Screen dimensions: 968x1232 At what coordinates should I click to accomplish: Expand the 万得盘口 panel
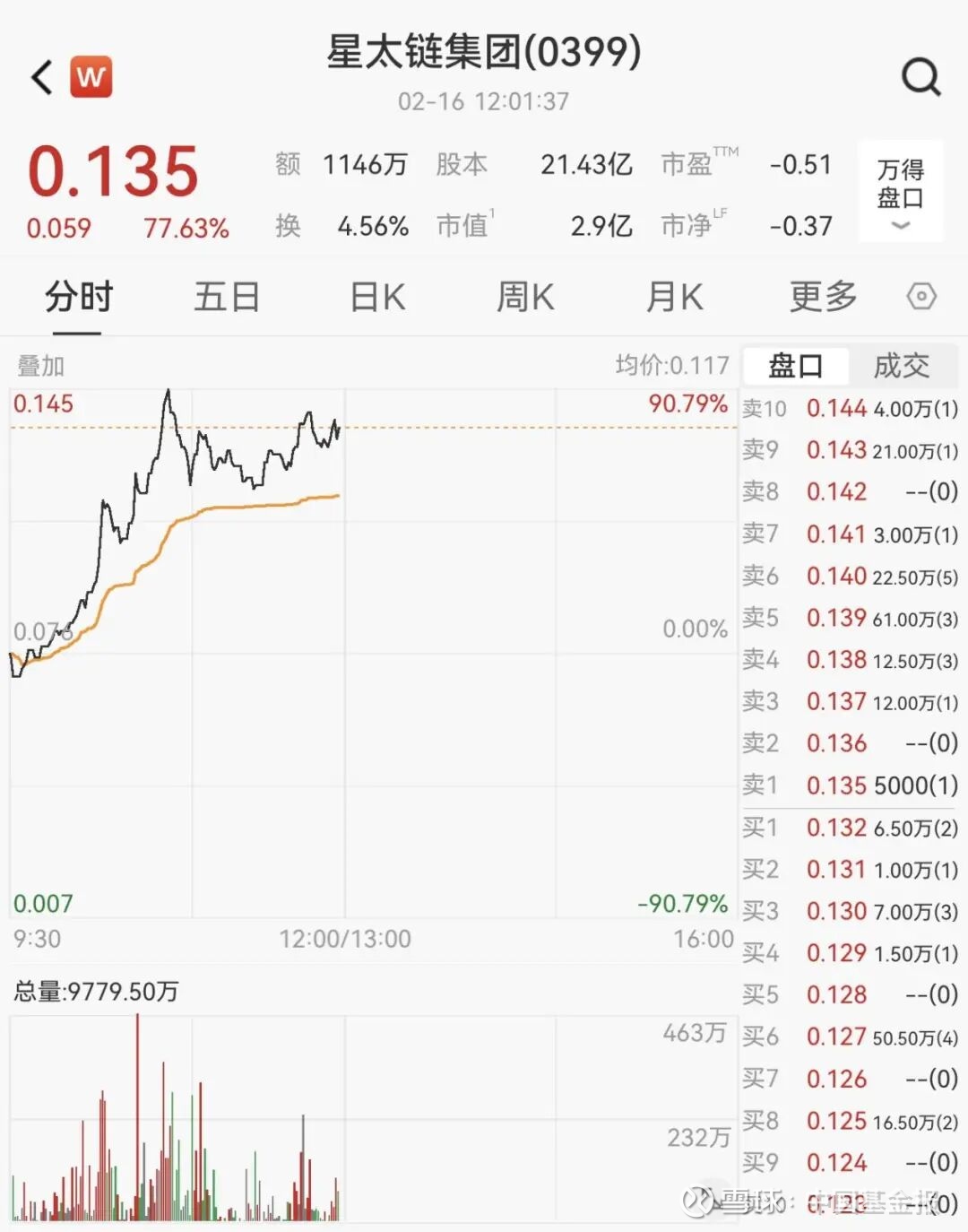pyautogui.click(x=900, y=192)
